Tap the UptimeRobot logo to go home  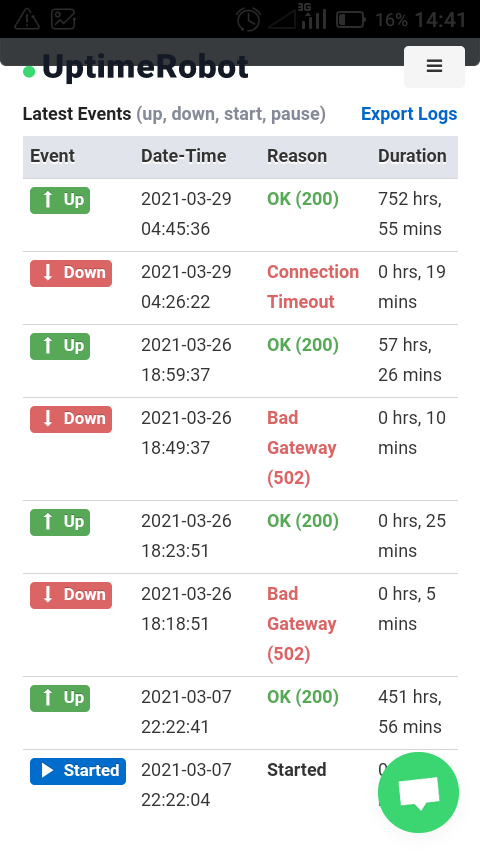(x=136, y=68)
